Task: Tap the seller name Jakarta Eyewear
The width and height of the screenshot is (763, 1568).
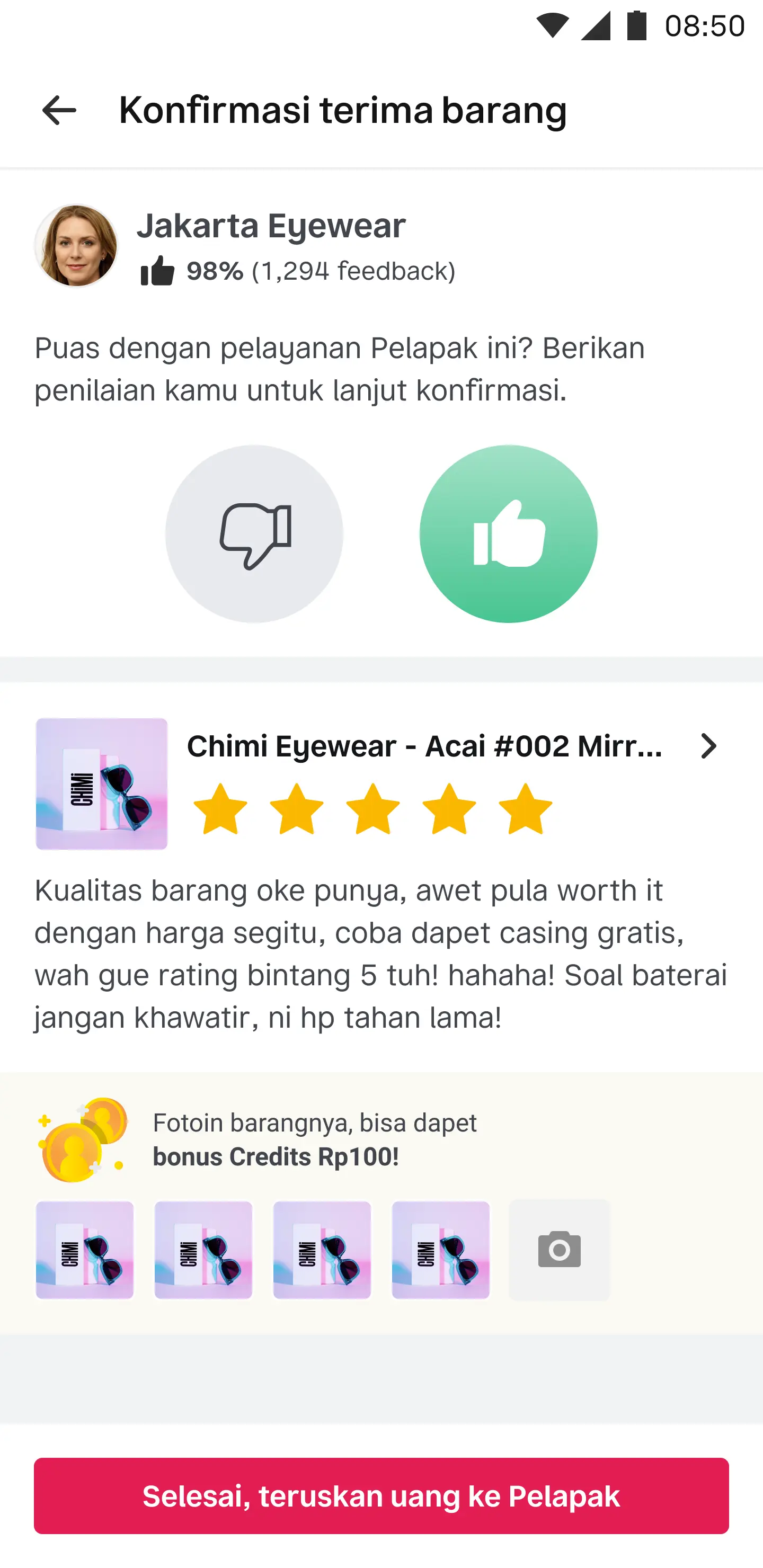Action: pyautogui.click(x=272, y=226)
